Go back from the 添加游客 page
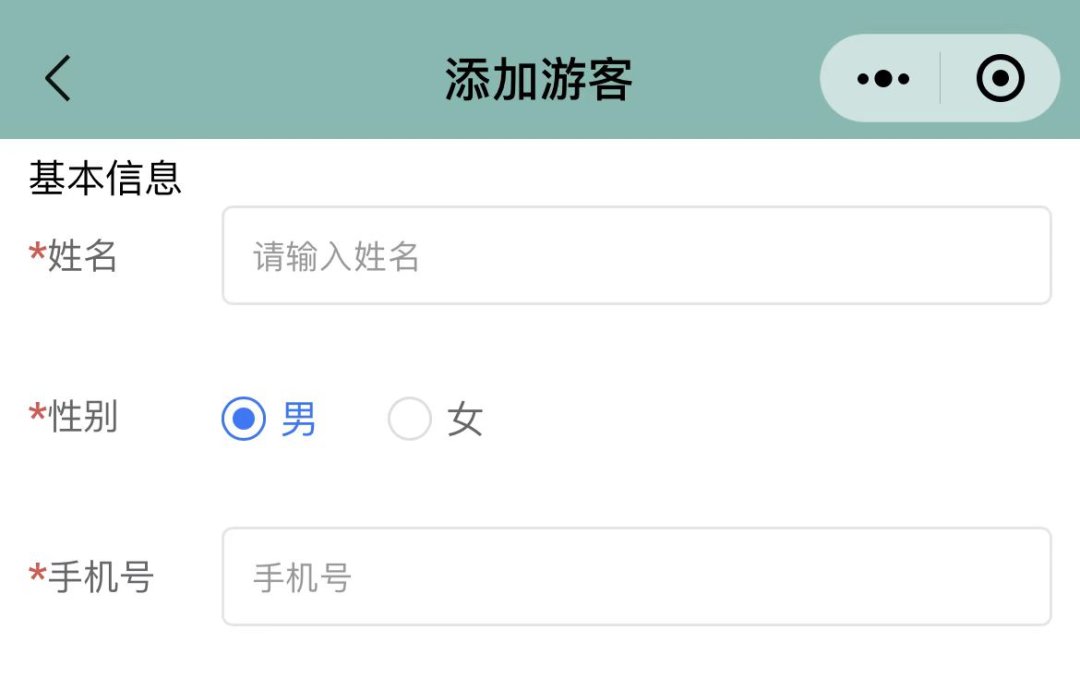1080x693 pixels. [58, 78]
